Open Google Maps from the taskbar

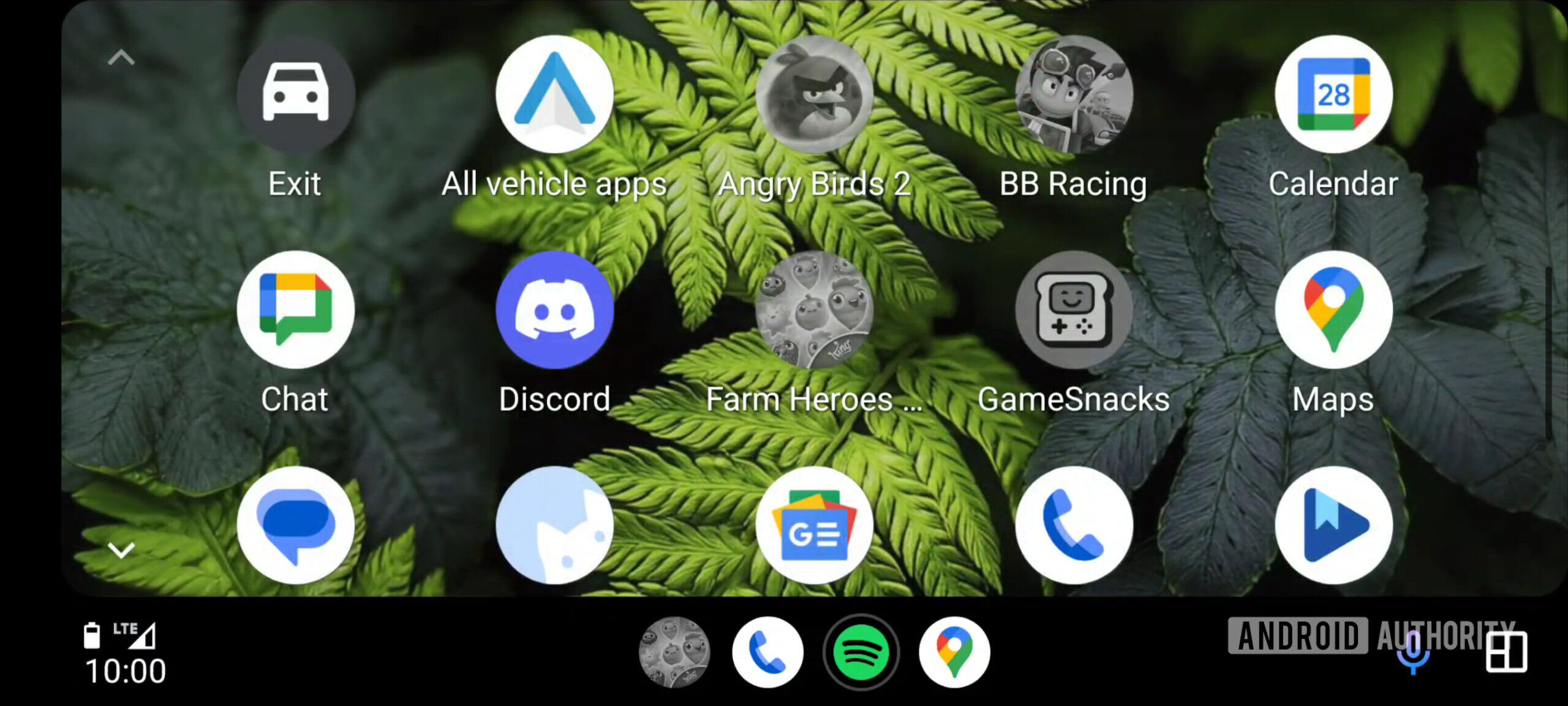point(954,653)
